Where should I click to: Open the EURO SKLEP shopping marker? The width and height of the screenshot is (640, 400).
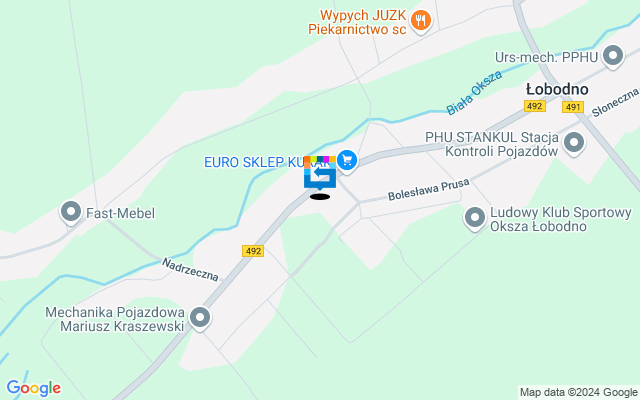click(347, 160)
